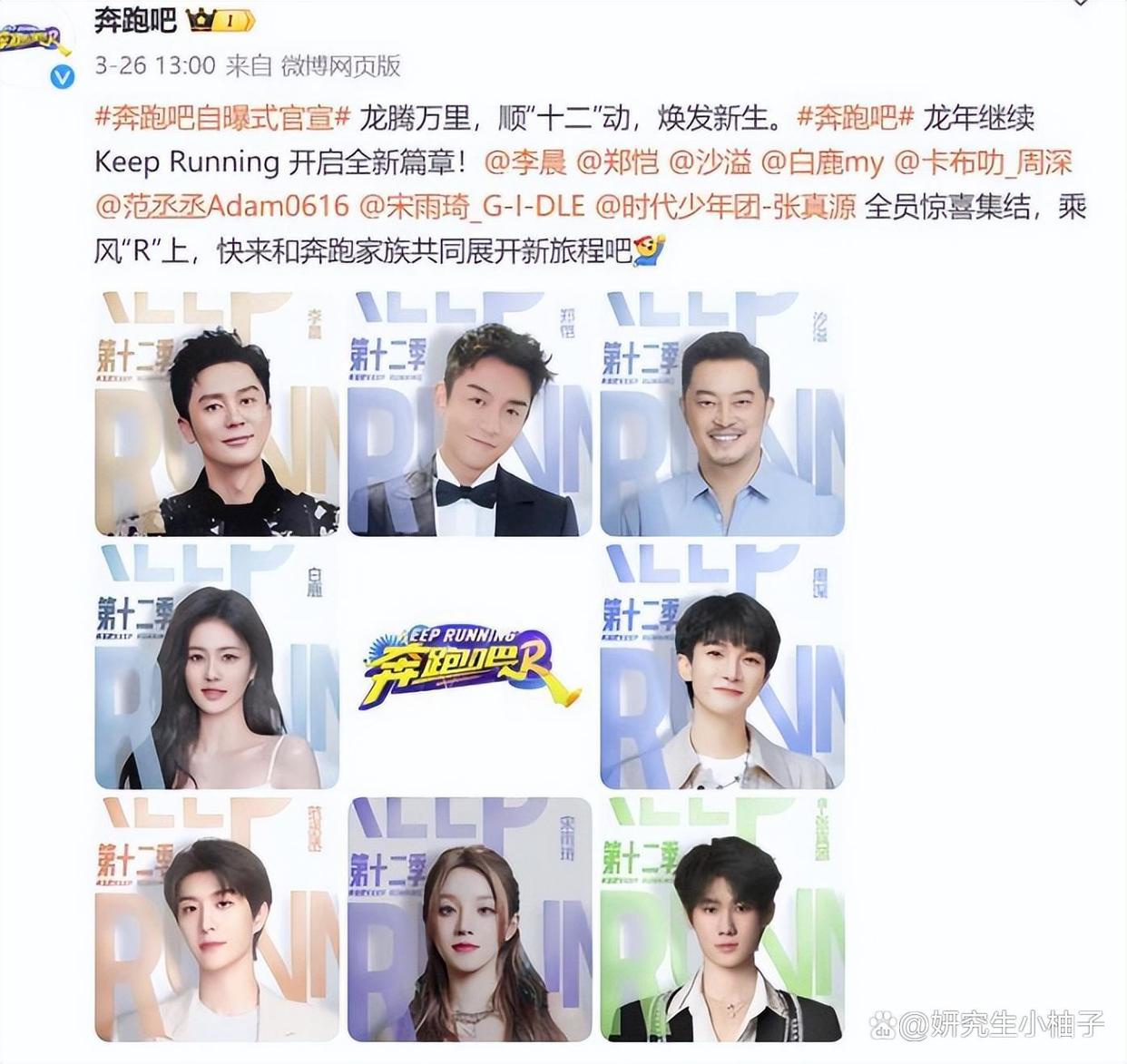1127x1064 pixels.
Task: Open the 张真源 green poster
Action: coord(722,919)
